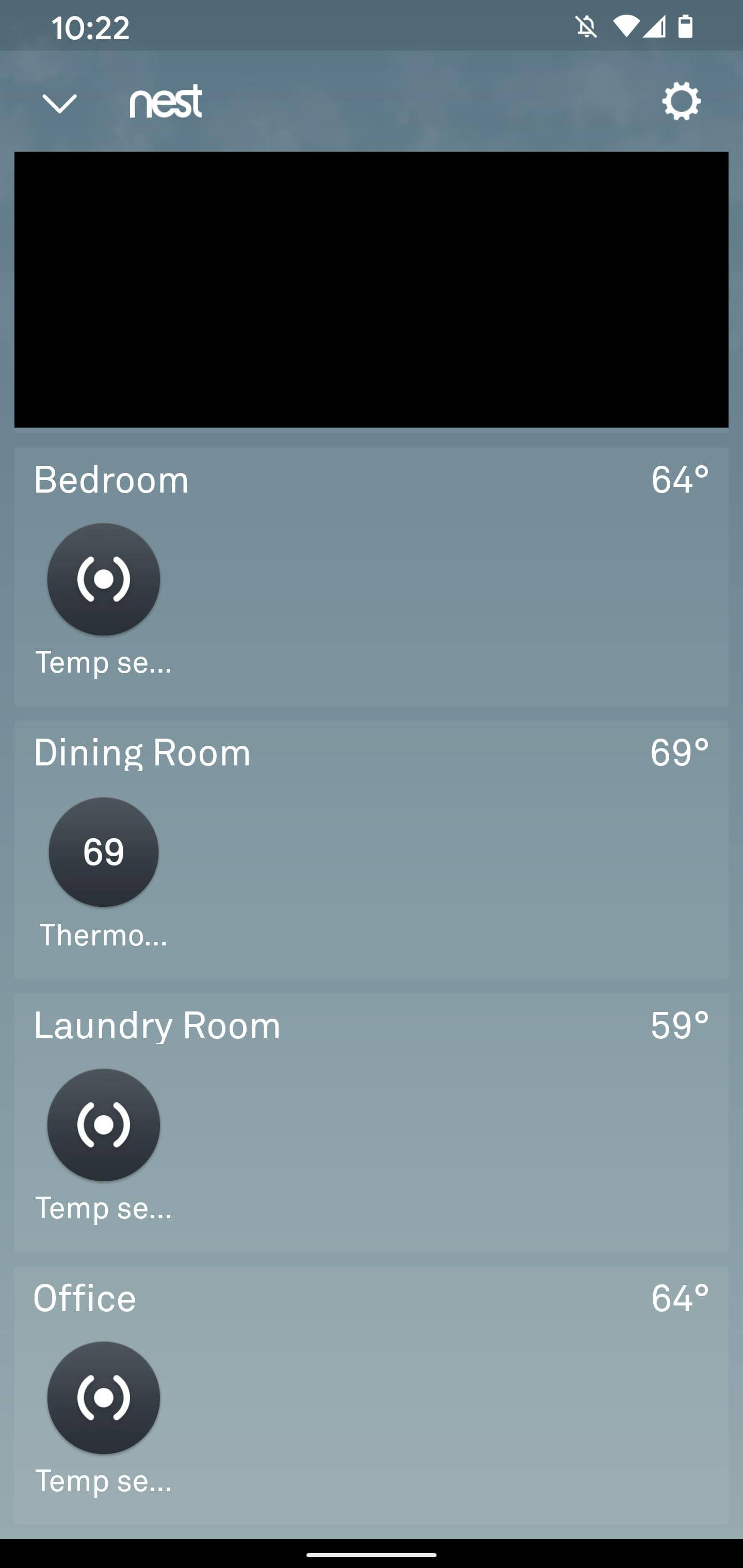
Task: Open the settings gear
Action: click(x=681, y=102)
